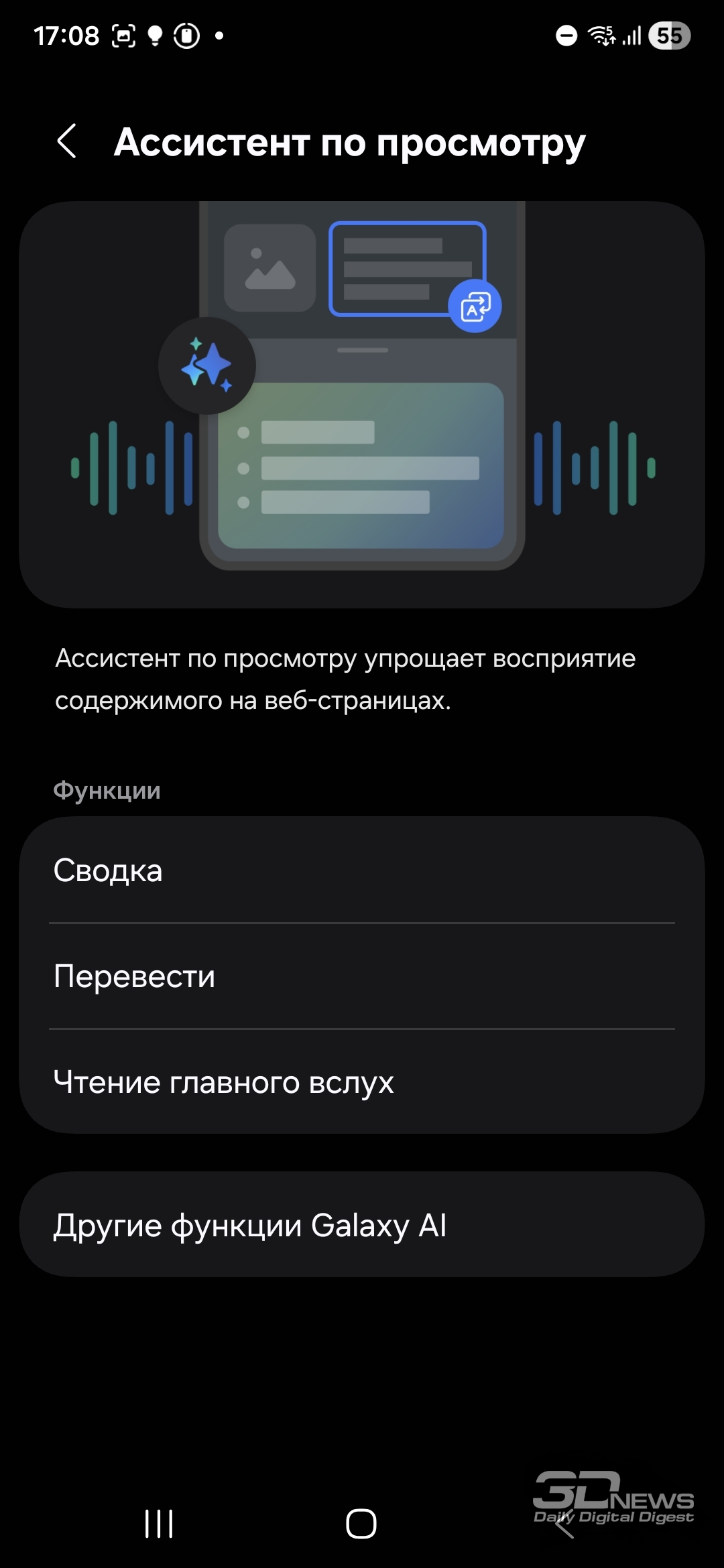Open recent apps from navigation bar
This screenshot has width=724, height=1568.
click(159, 1523)
